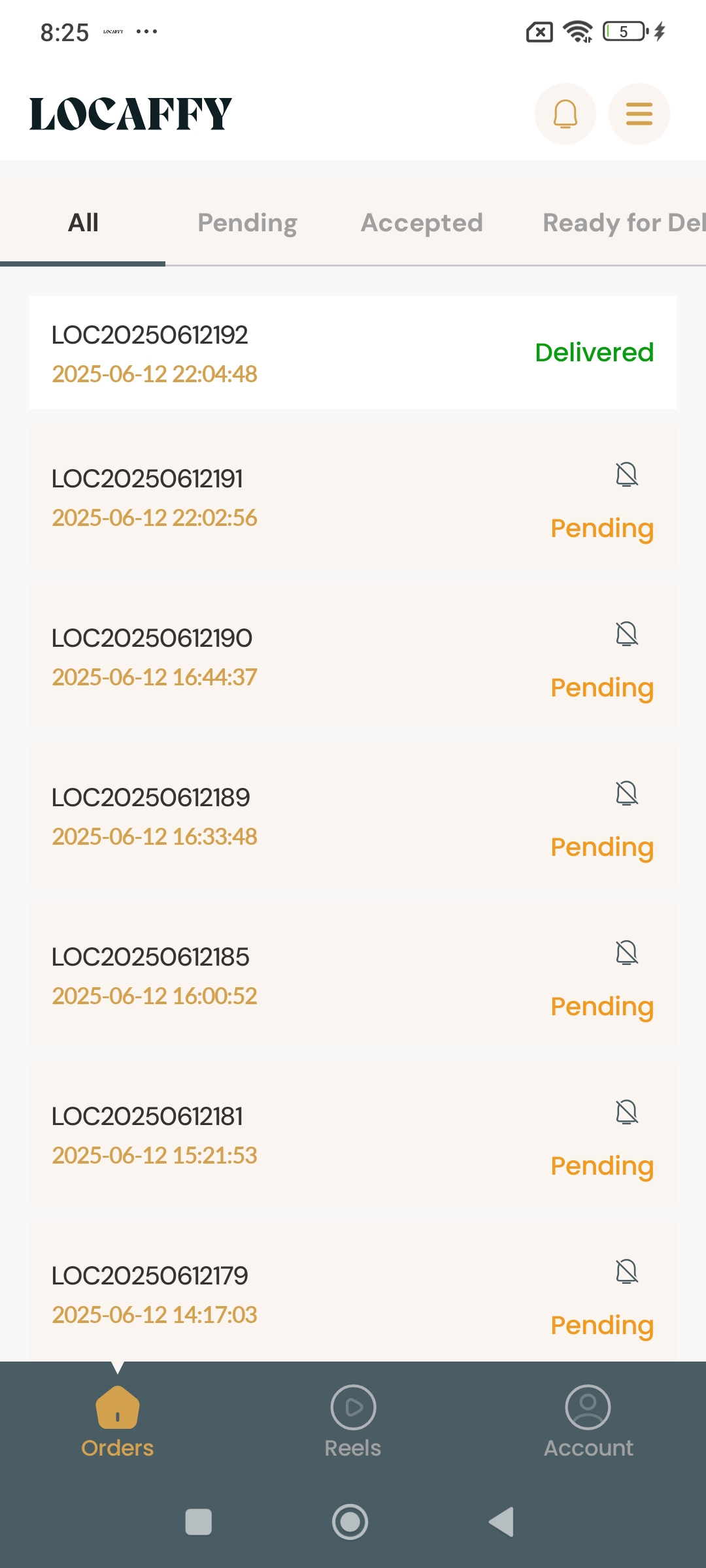
Task: Open the hamburger menu
Action: [x=639, y=114]
